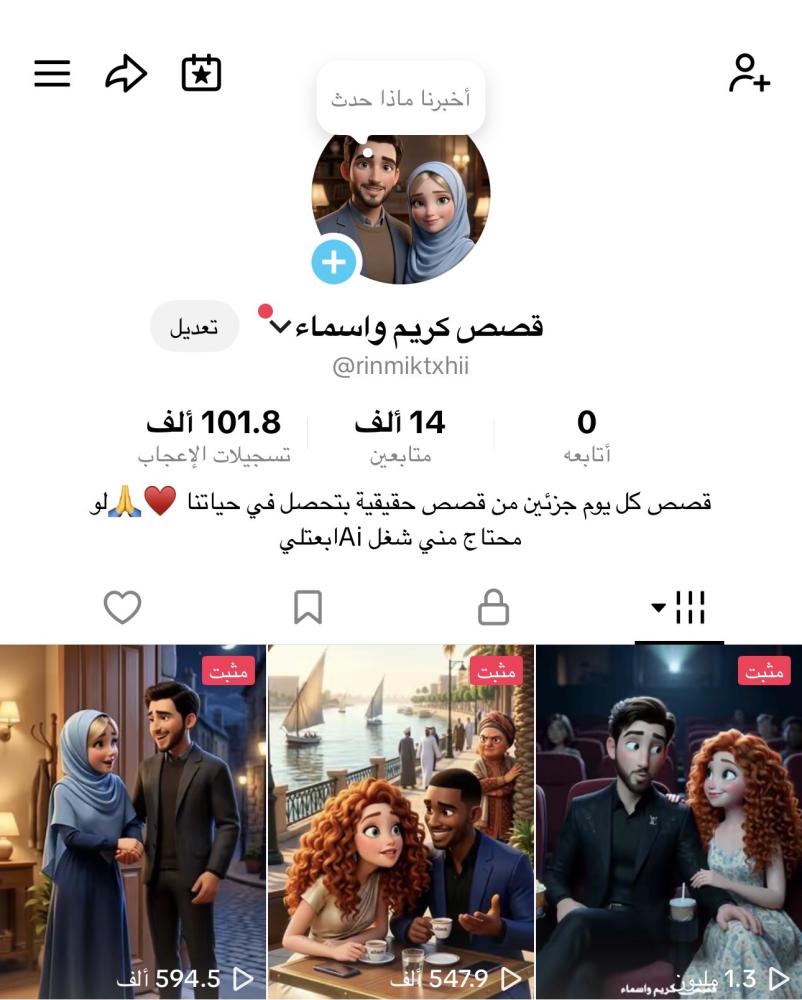Tap the تعديل edit button

[x=194, y=327]
